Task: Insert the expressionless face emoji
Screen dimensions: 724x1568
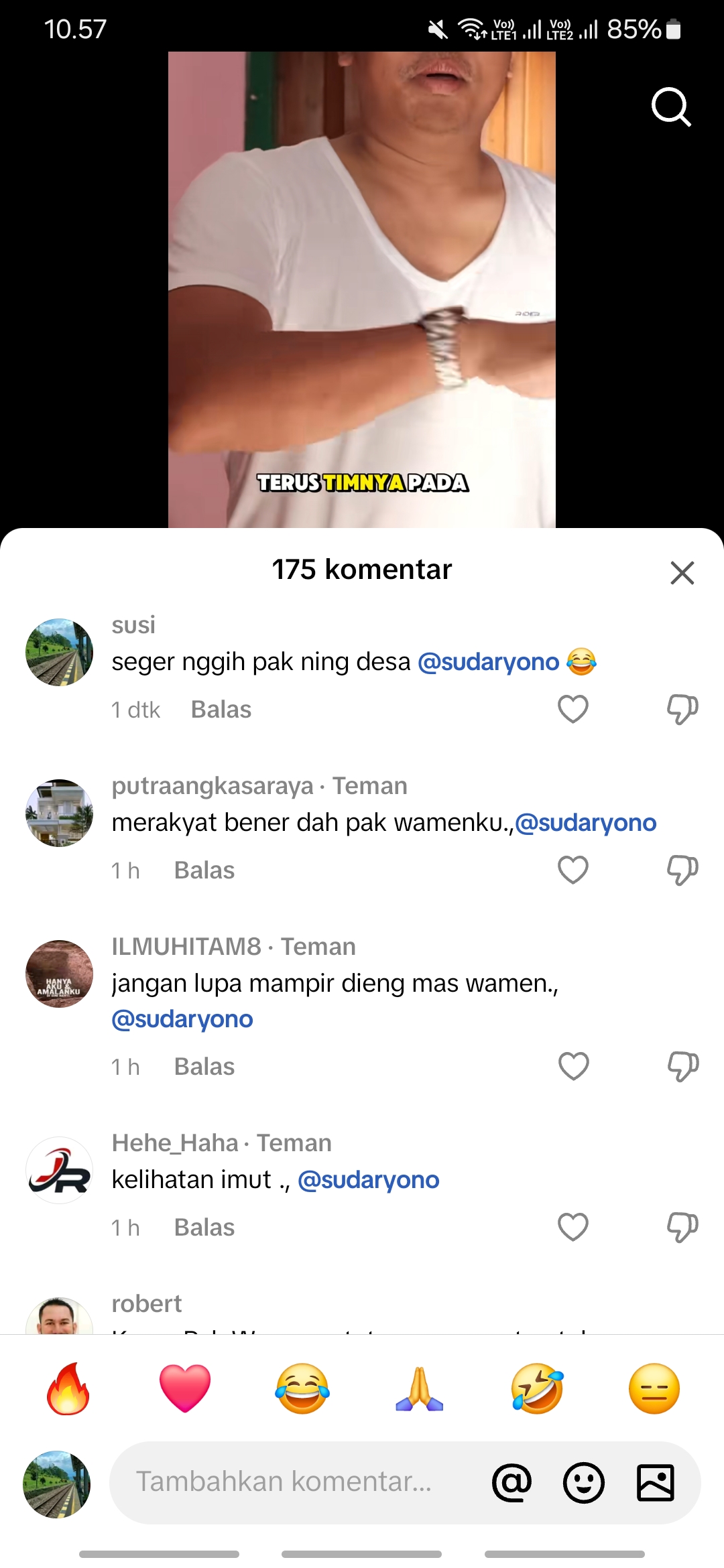Action: [x=654, y=1388]
